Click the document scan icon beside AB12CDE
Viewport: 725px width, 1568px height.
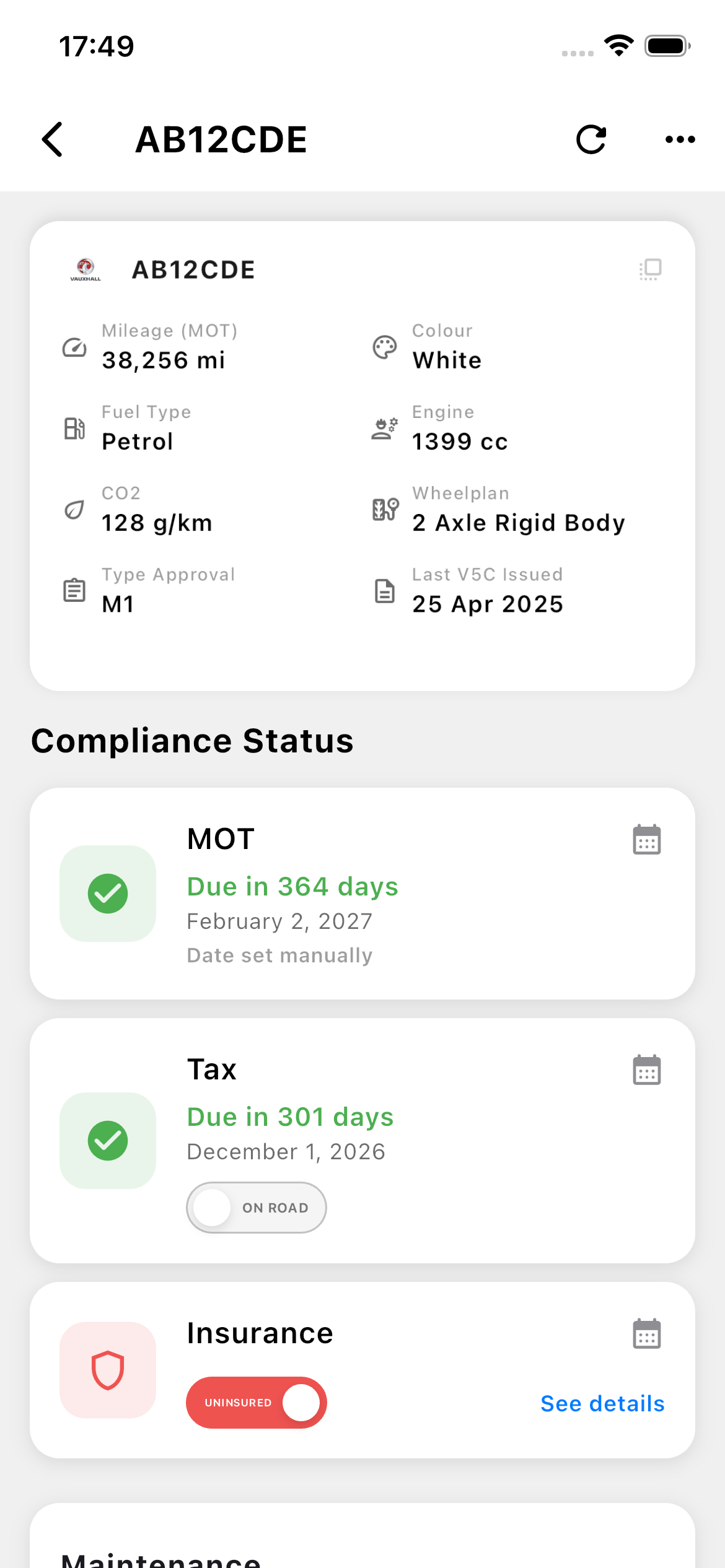tap(648, 269)
